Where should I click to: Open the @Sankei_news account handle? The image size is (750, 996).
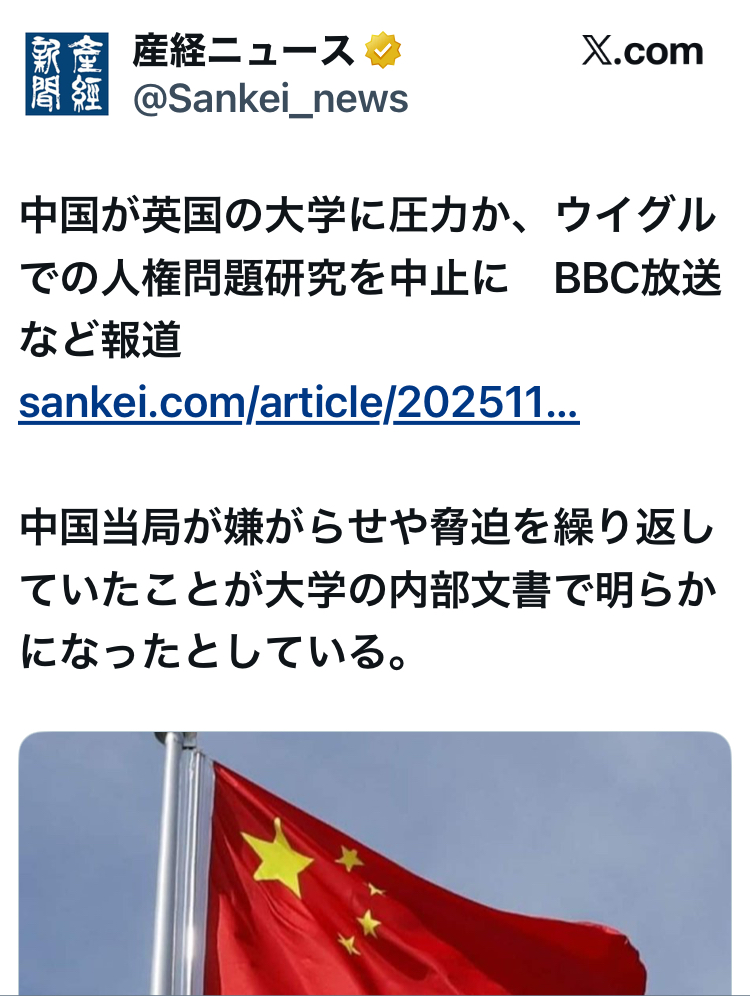coord(270,99)
